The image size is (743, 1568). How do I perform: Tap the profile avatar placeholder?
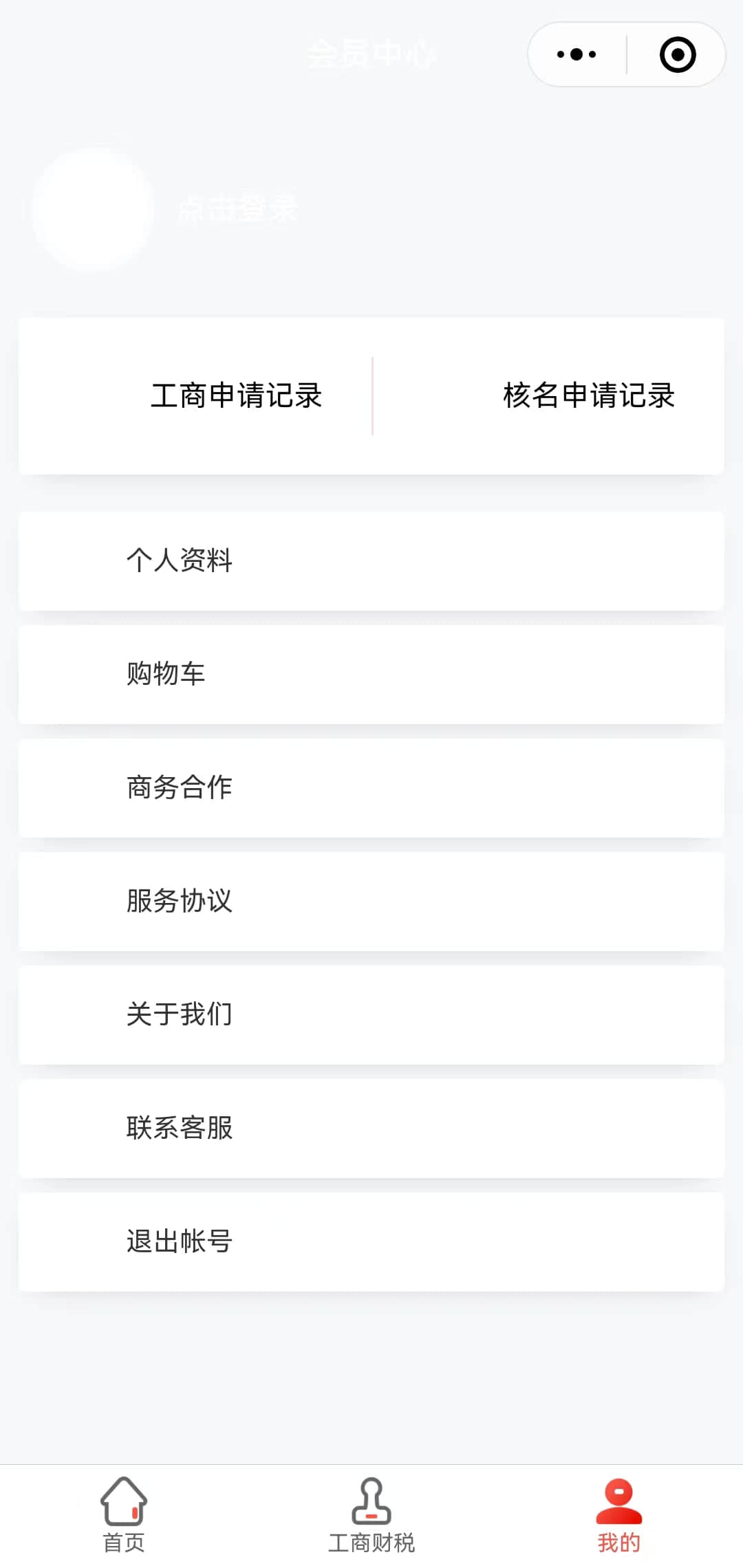coord(93,209)
